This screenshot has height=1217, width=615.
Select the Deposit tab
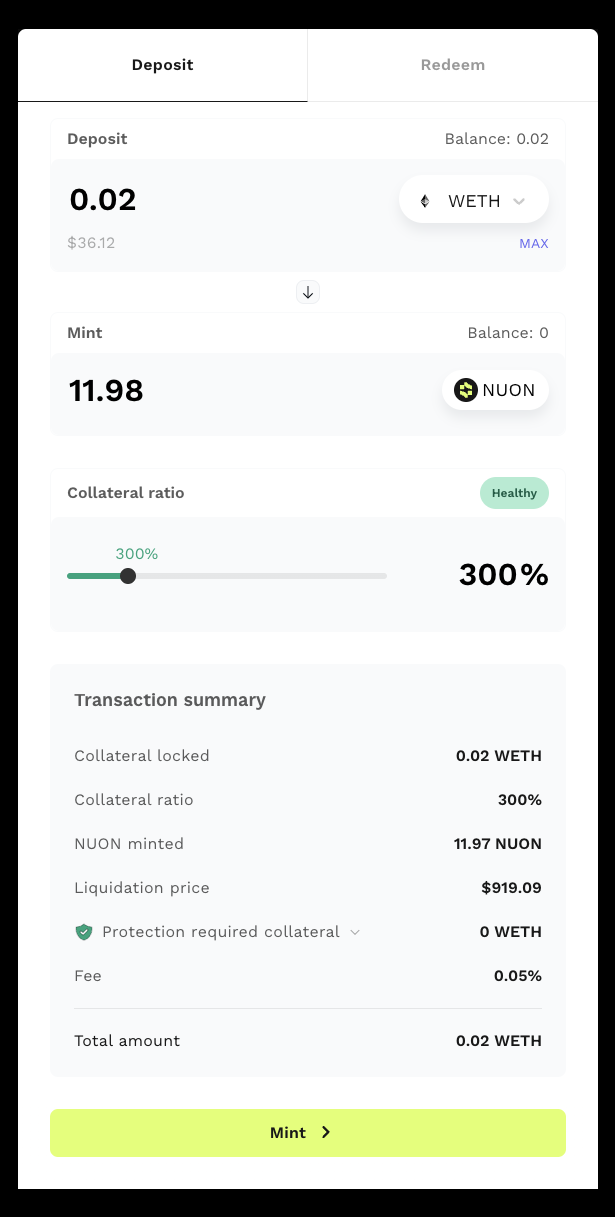tap(162, 65)
